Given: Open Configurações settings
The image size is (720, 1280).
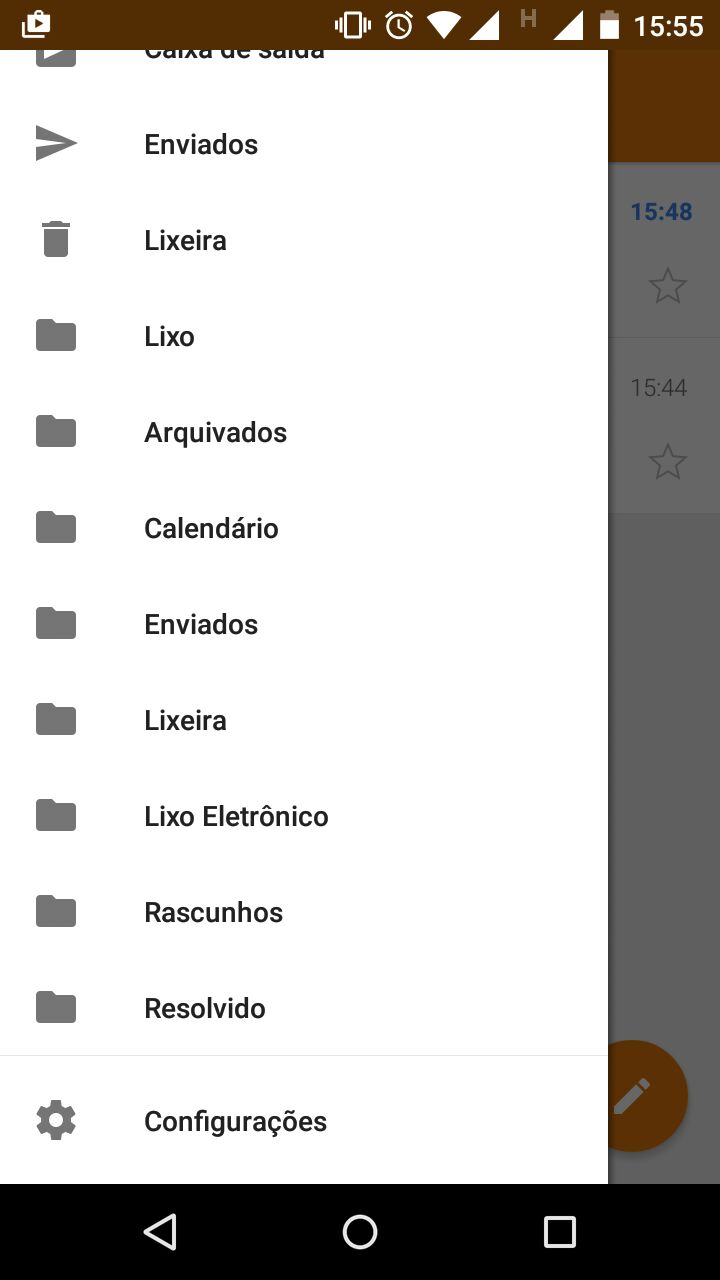Looking at the screenshot, I should pyautogui.click(x=235, y=1121).
